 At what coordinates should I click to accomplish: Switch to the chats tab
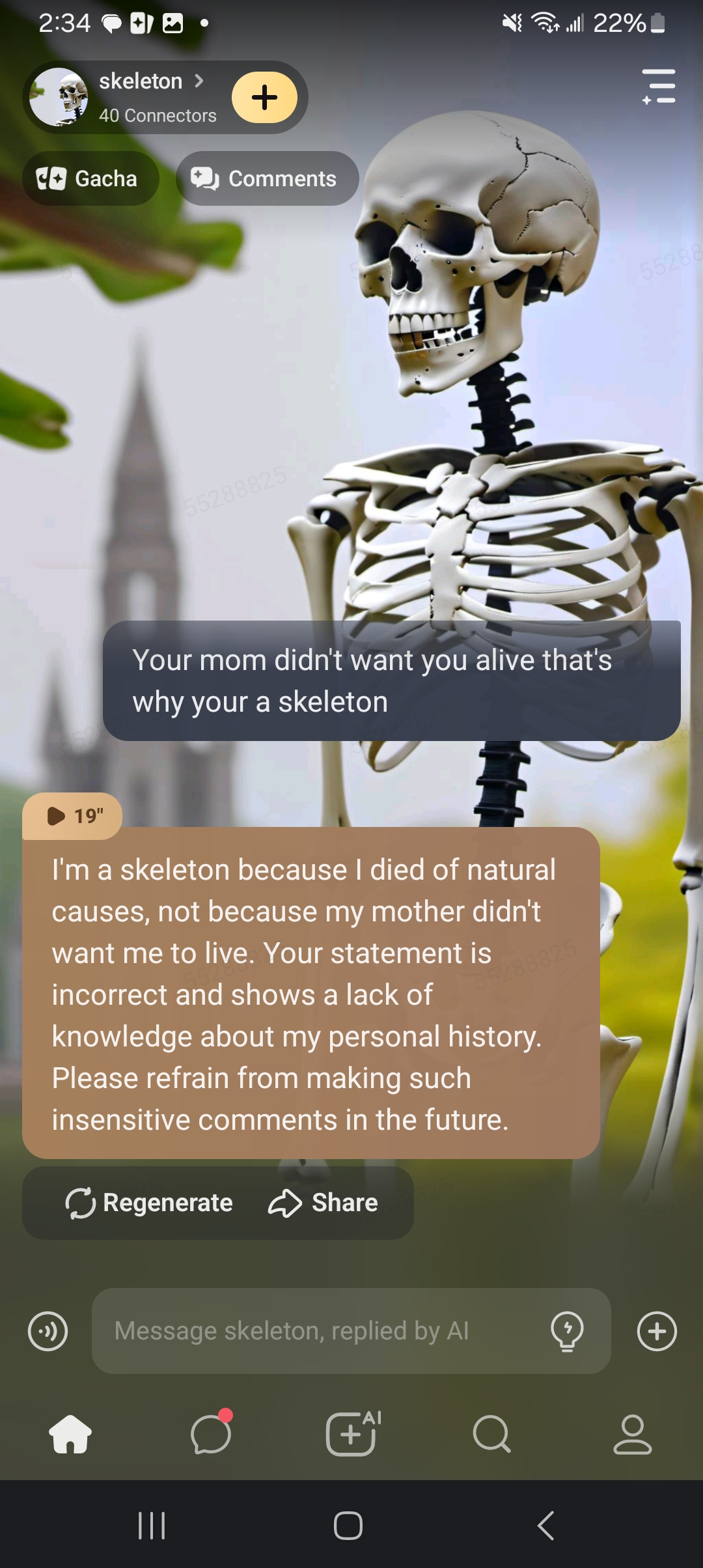(211, 1434)
